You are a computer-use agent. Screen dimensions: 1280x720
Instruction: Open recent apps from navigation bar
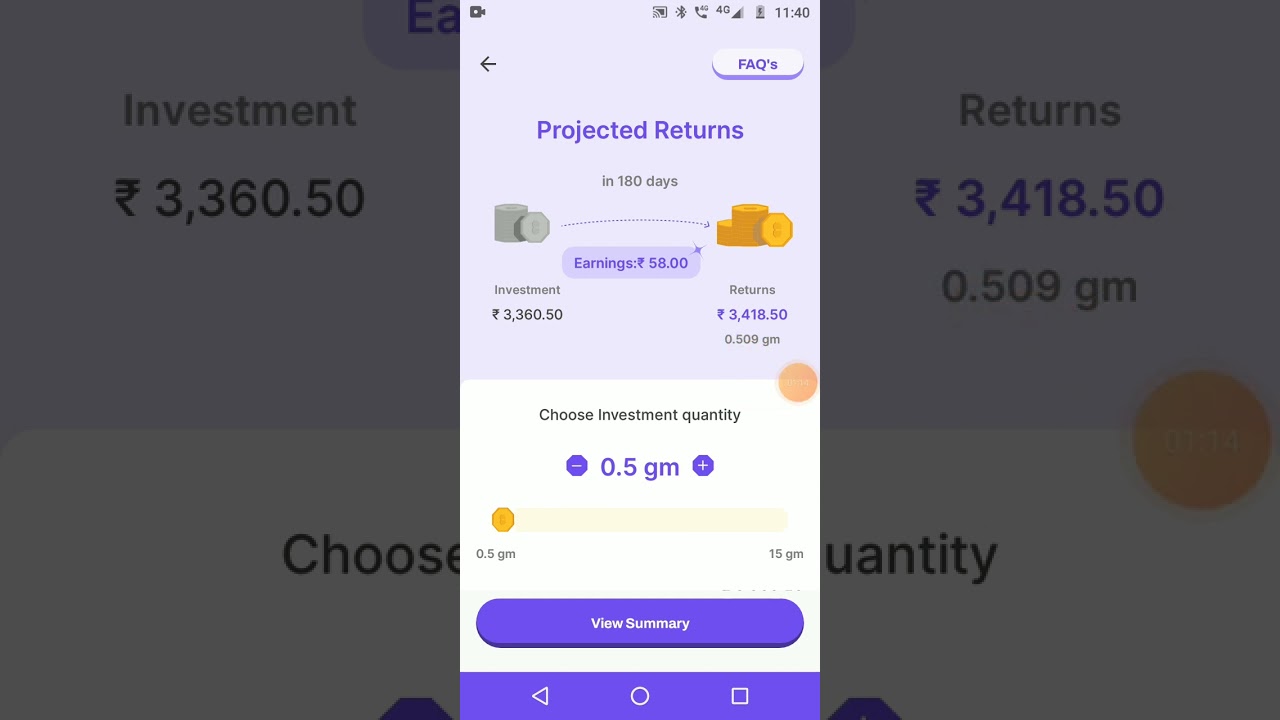pos(740,696)
